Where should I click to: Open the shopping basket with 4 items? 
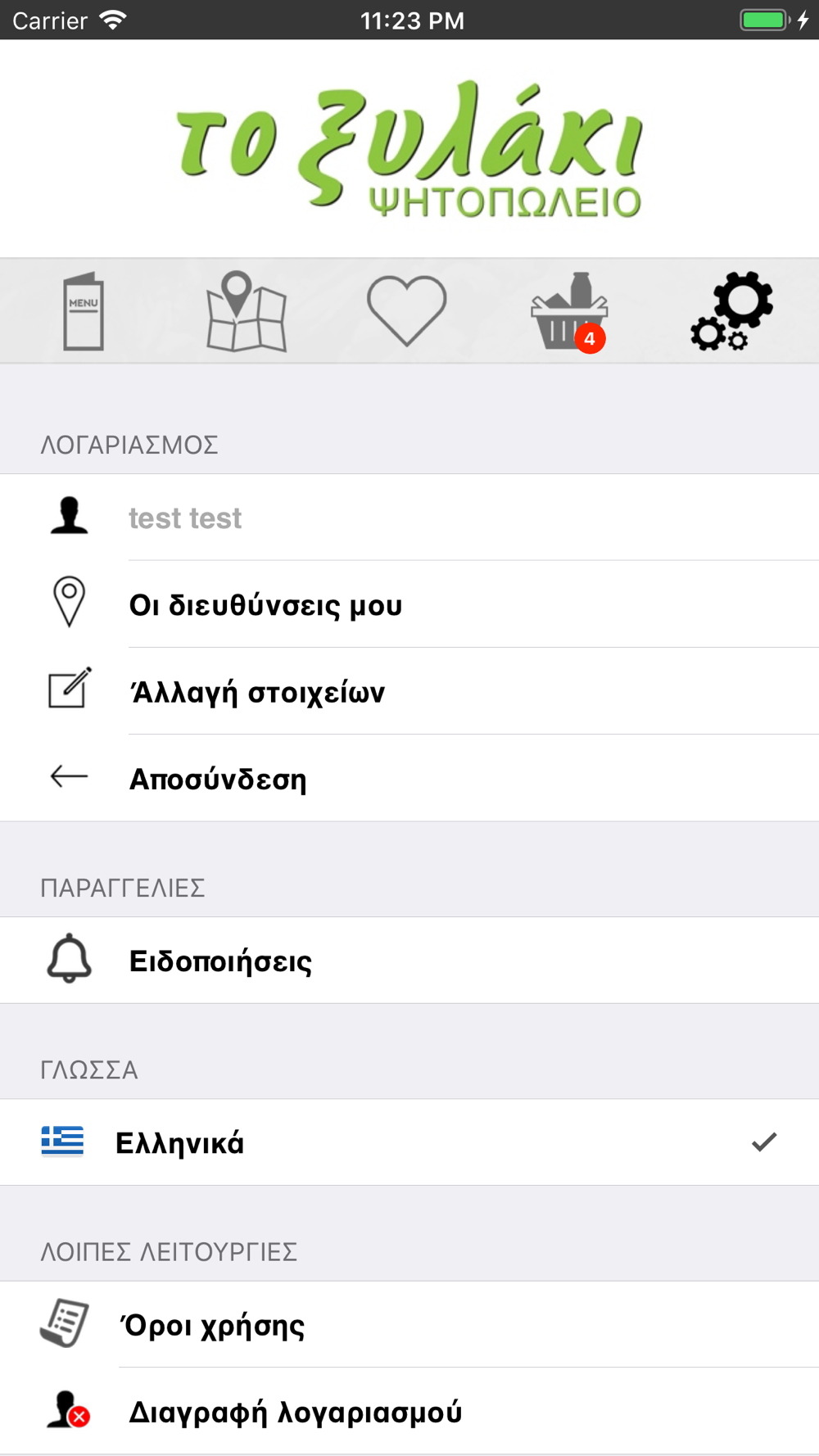click(569, 311)
